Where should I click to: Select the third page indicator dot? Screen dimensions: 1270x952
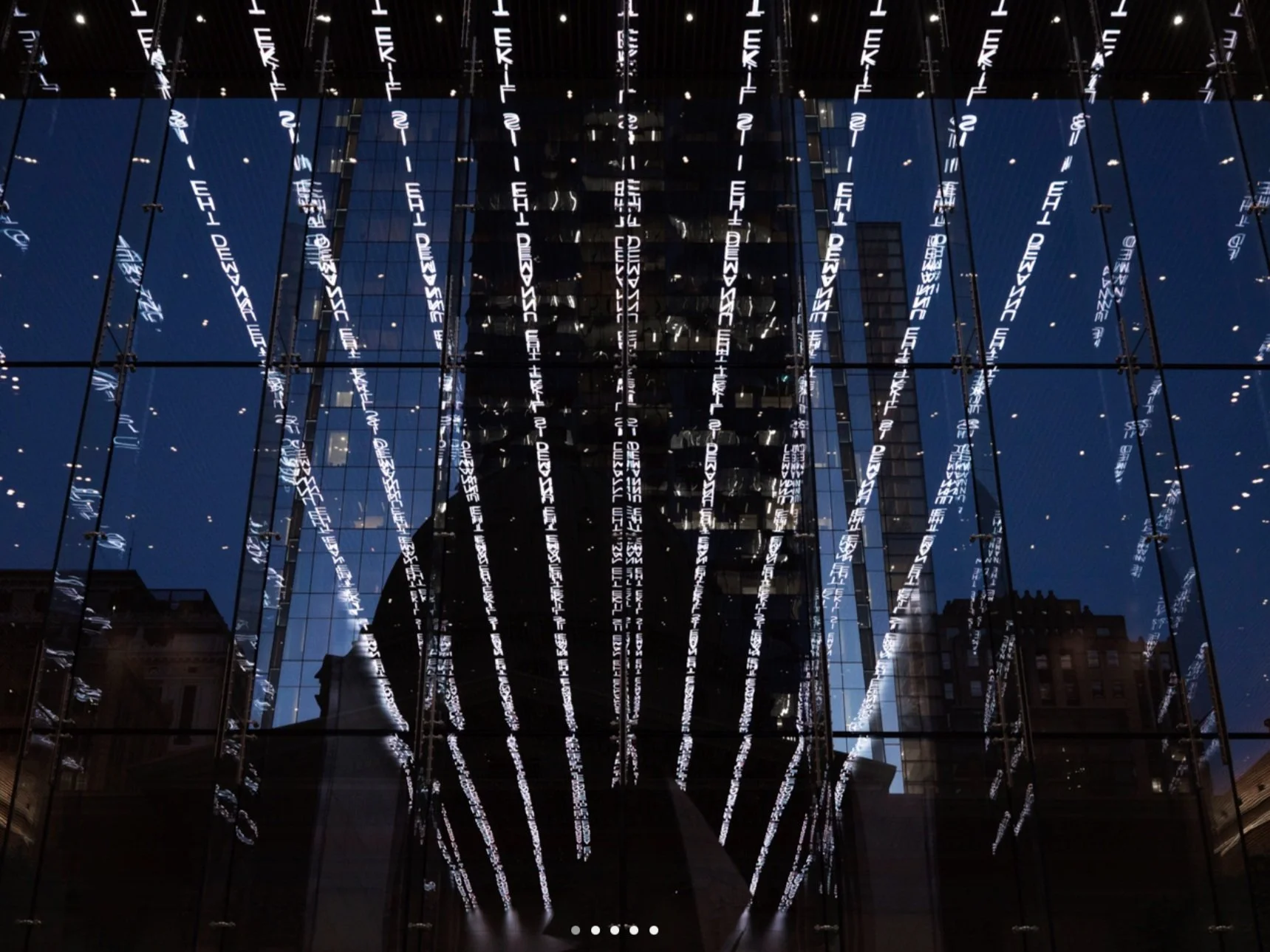615,930
